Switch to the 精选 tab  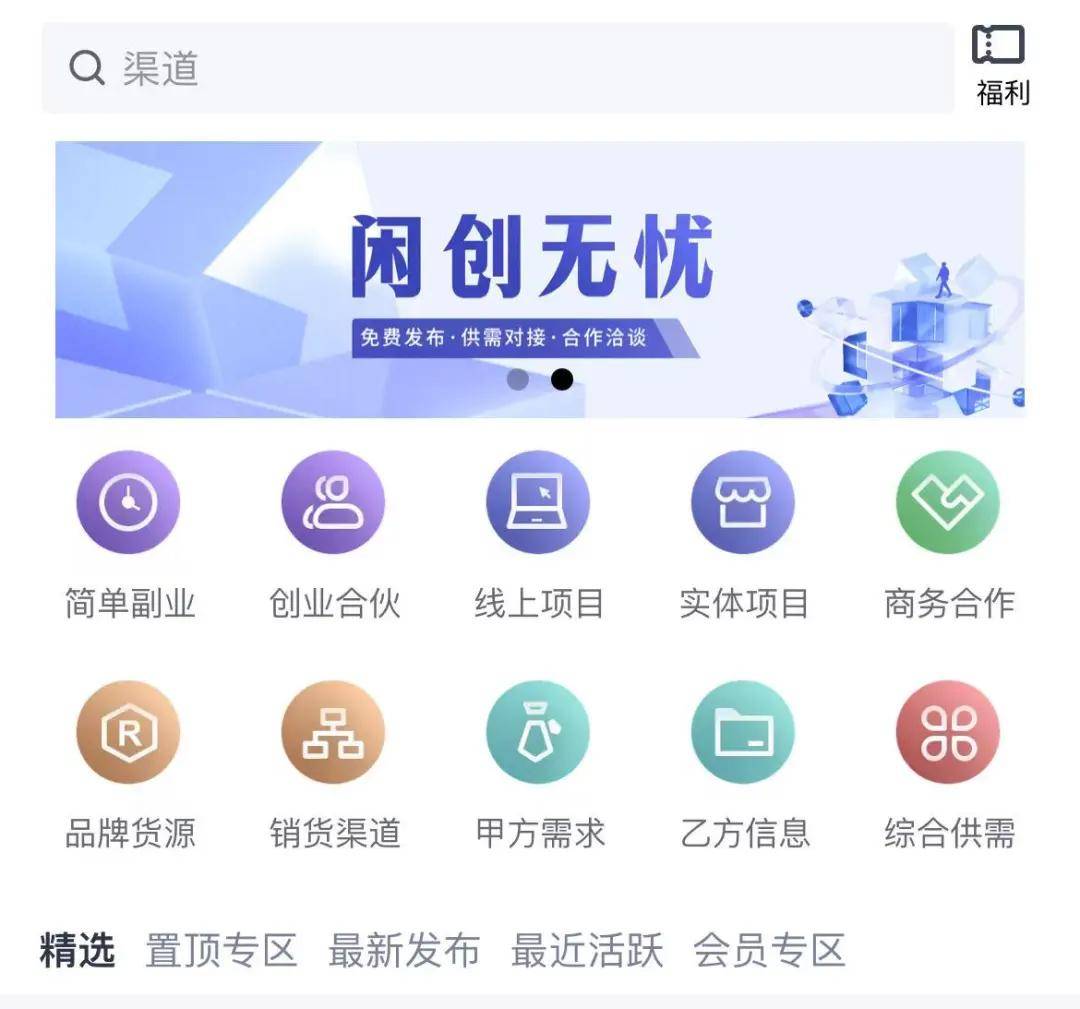coord(77,950)
